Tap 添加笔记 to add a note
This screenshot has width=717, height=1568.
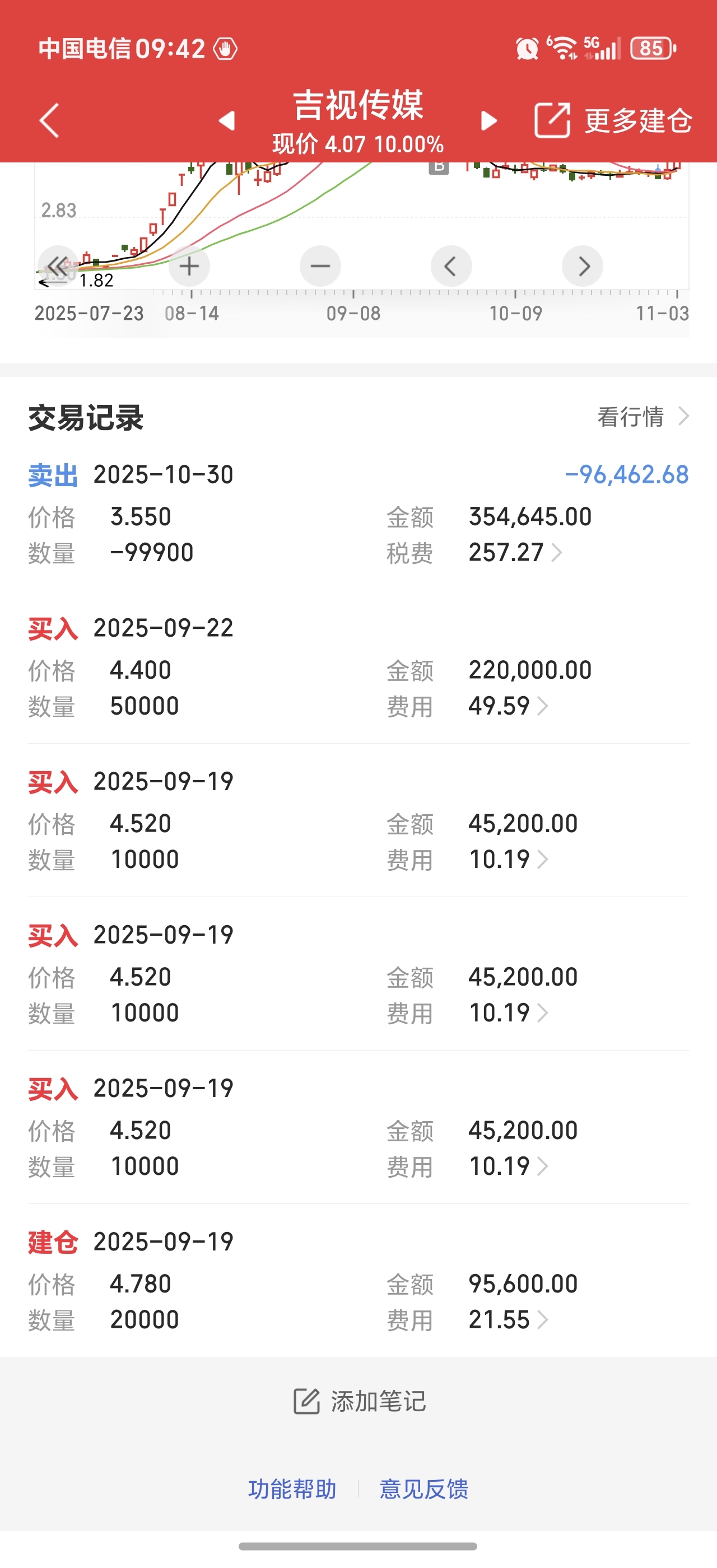click(x=359, y=1401)
